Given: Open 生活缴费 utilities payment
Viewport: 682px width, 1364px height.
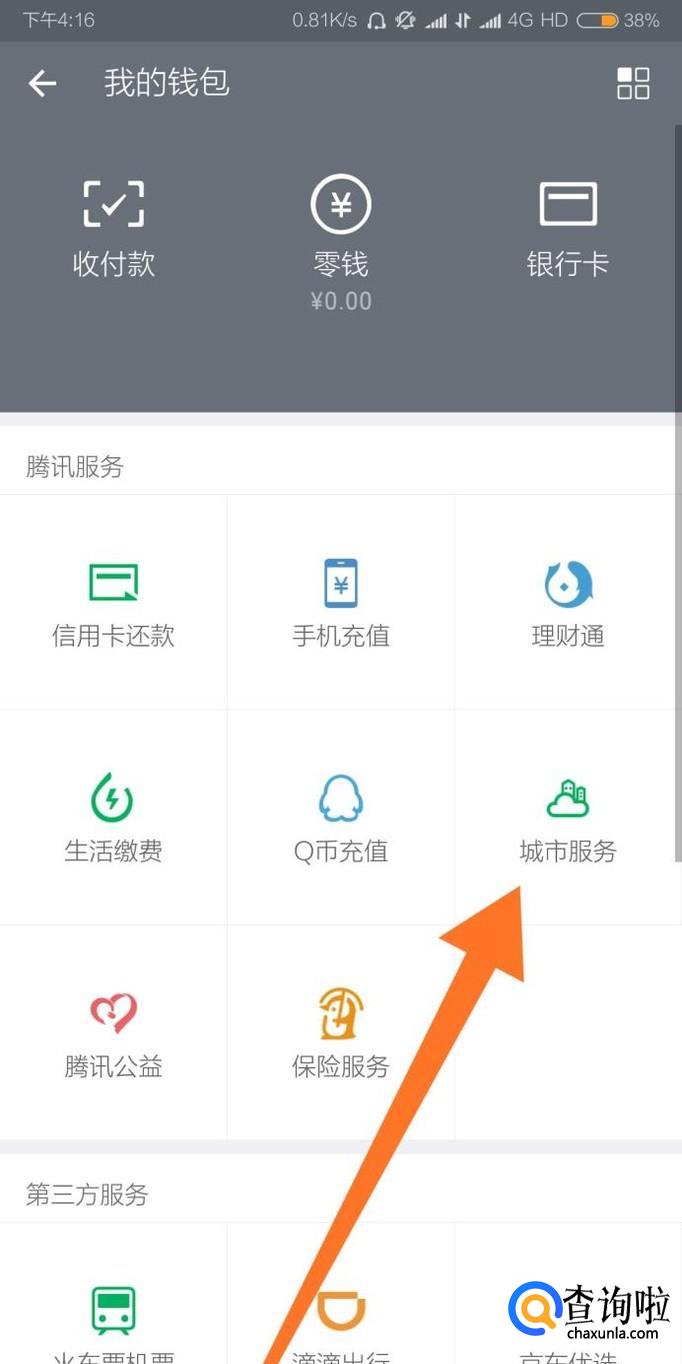Looking at the screenshot, I should coord(114,818).
